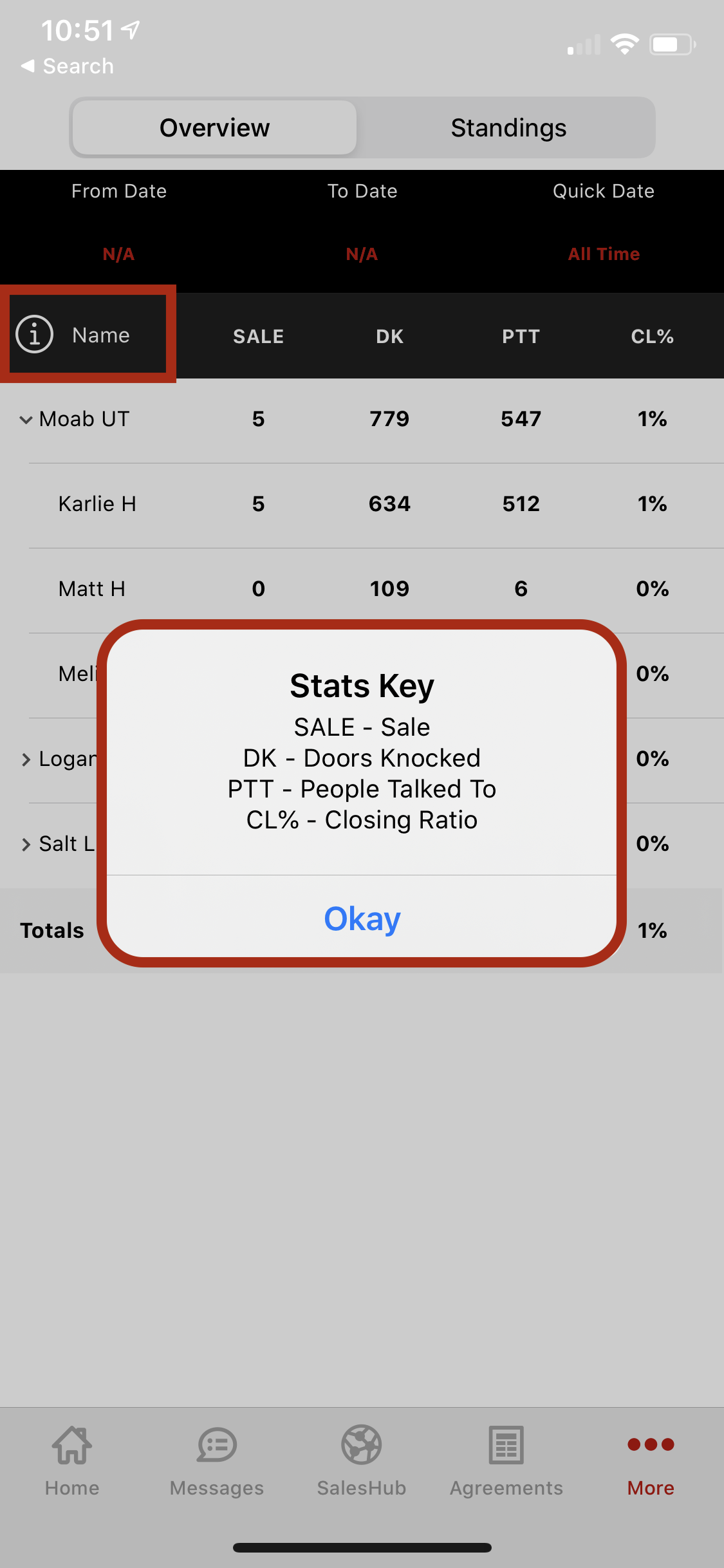Expand the Salt L group
The image size is (724, 1568).
click(26, 845)
